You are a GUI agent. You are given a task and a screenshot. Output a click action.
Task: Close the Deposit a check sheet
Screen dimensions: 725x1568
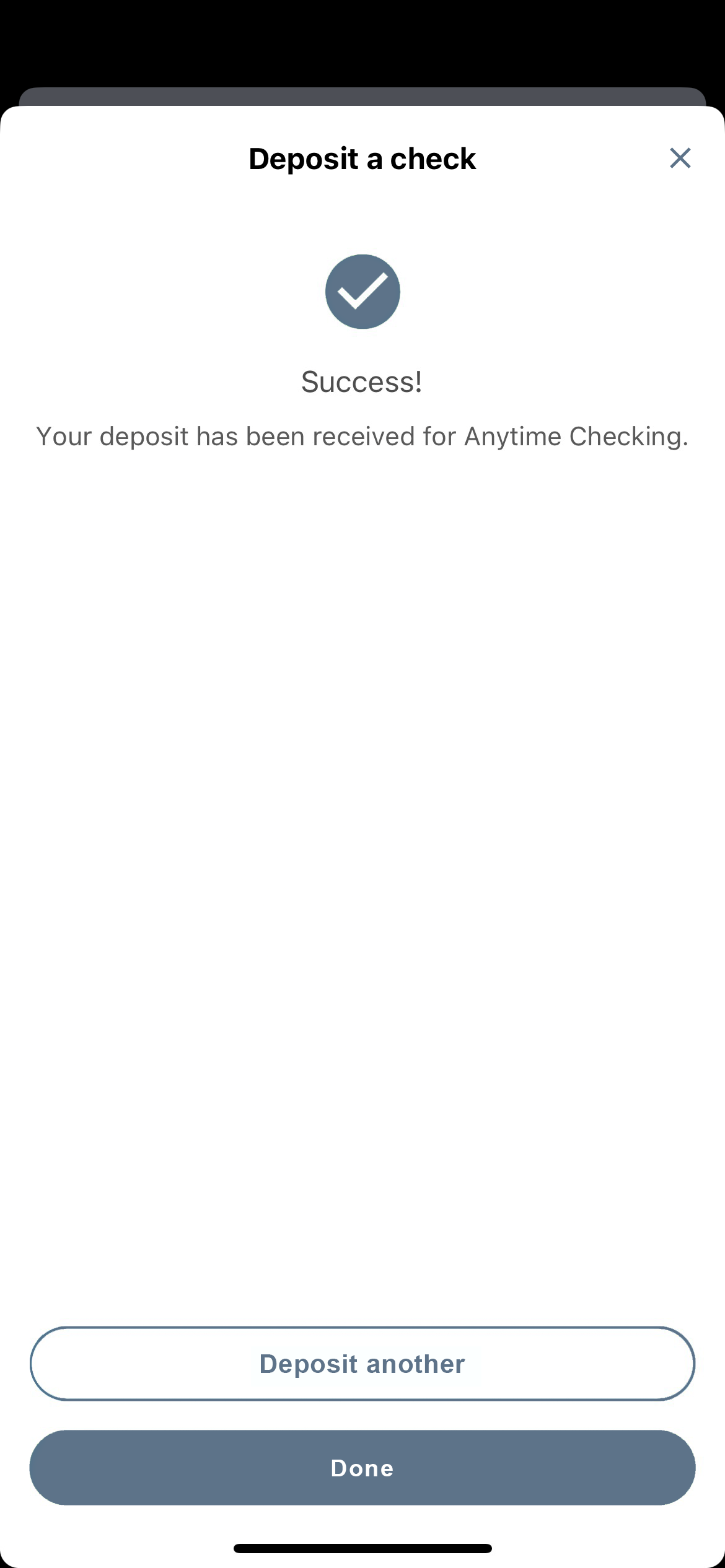tap(680, 159)
